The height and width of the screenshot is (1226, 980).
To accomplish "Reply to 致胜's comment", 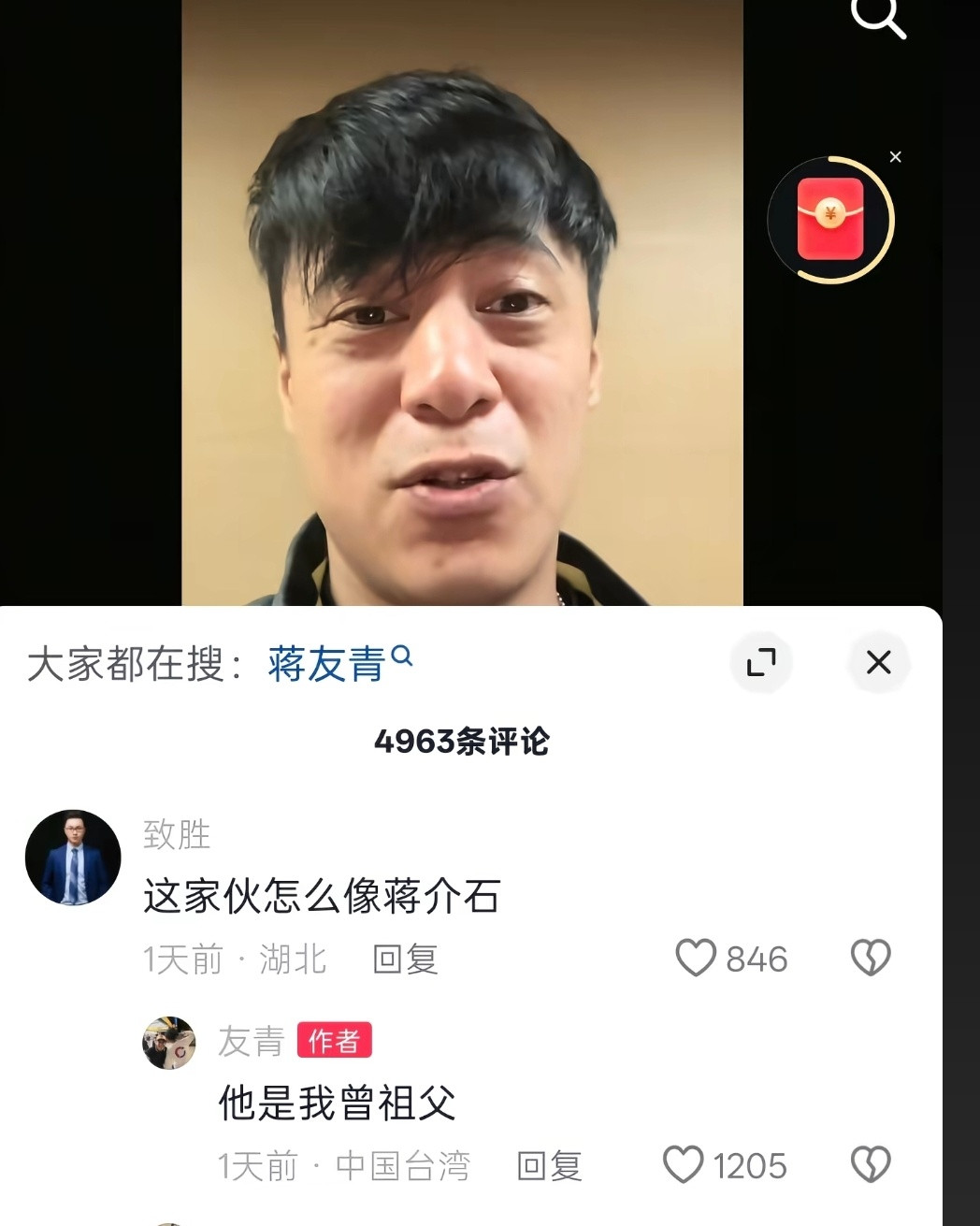I will coord(405,959).
